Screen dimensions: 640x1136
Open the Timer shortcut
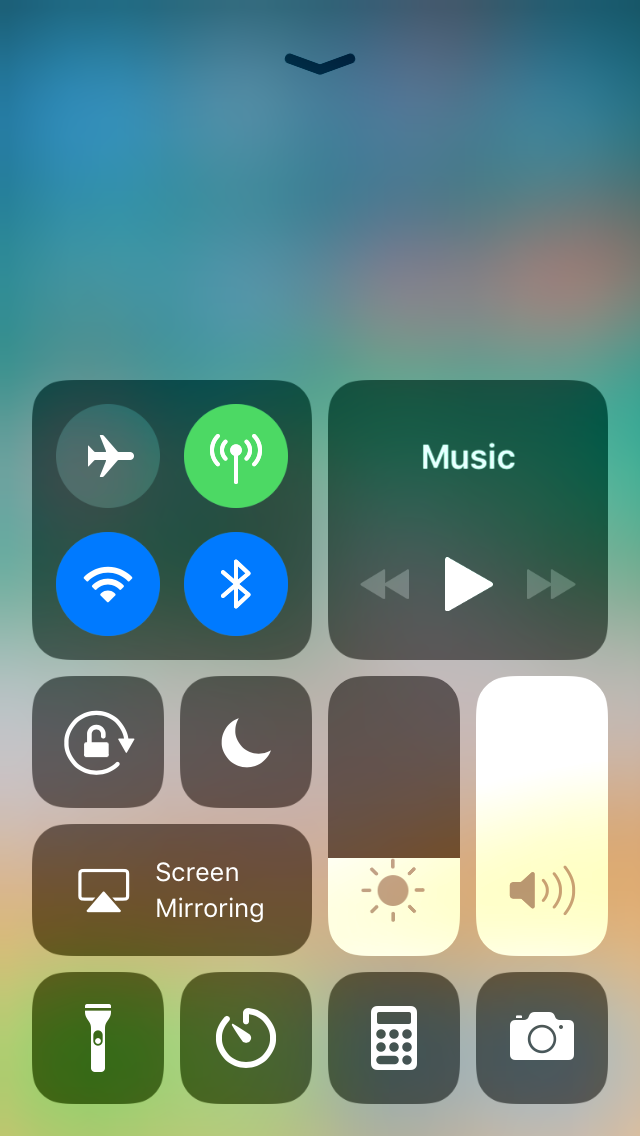point(246,1038)
